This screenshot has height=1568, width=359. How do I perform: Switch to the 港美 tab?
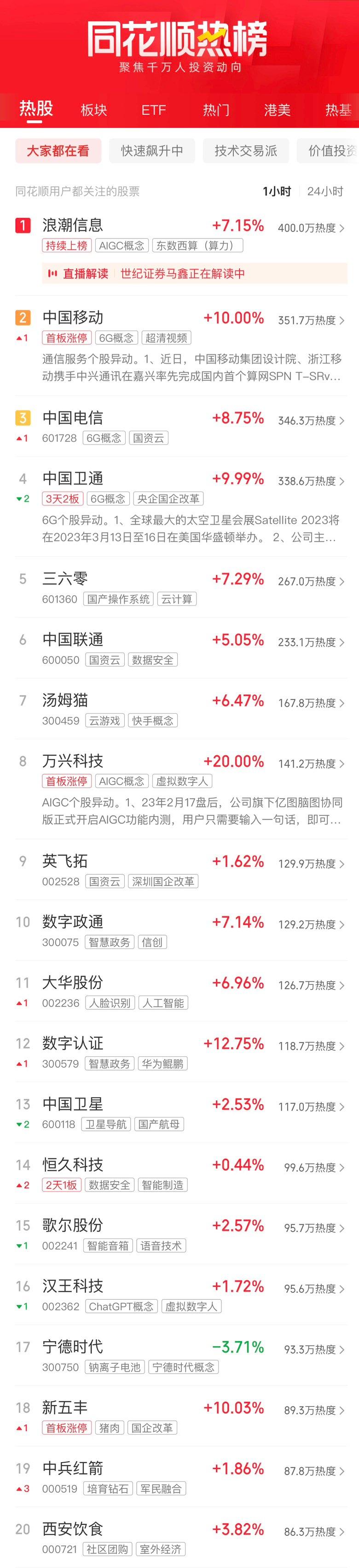pos(277,110)
